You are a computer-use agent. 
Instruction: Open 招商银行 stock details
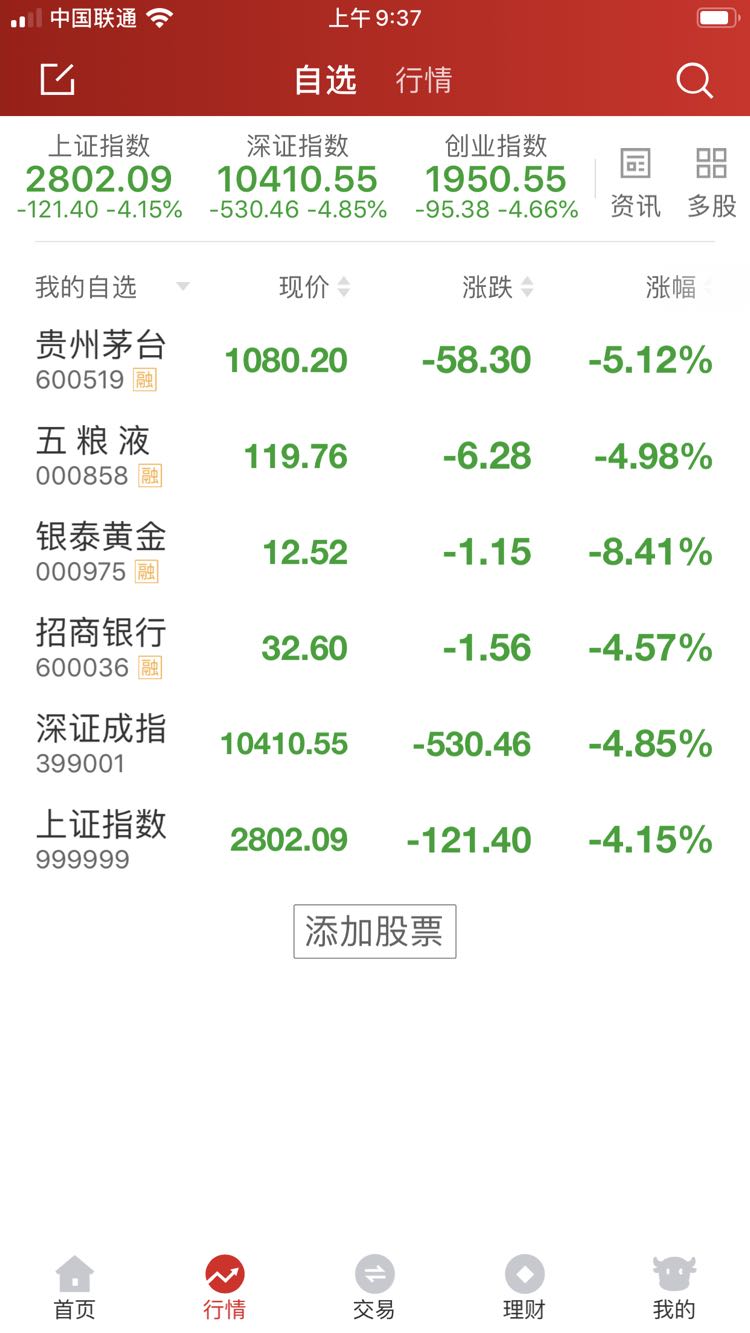[x=375, y=648]
